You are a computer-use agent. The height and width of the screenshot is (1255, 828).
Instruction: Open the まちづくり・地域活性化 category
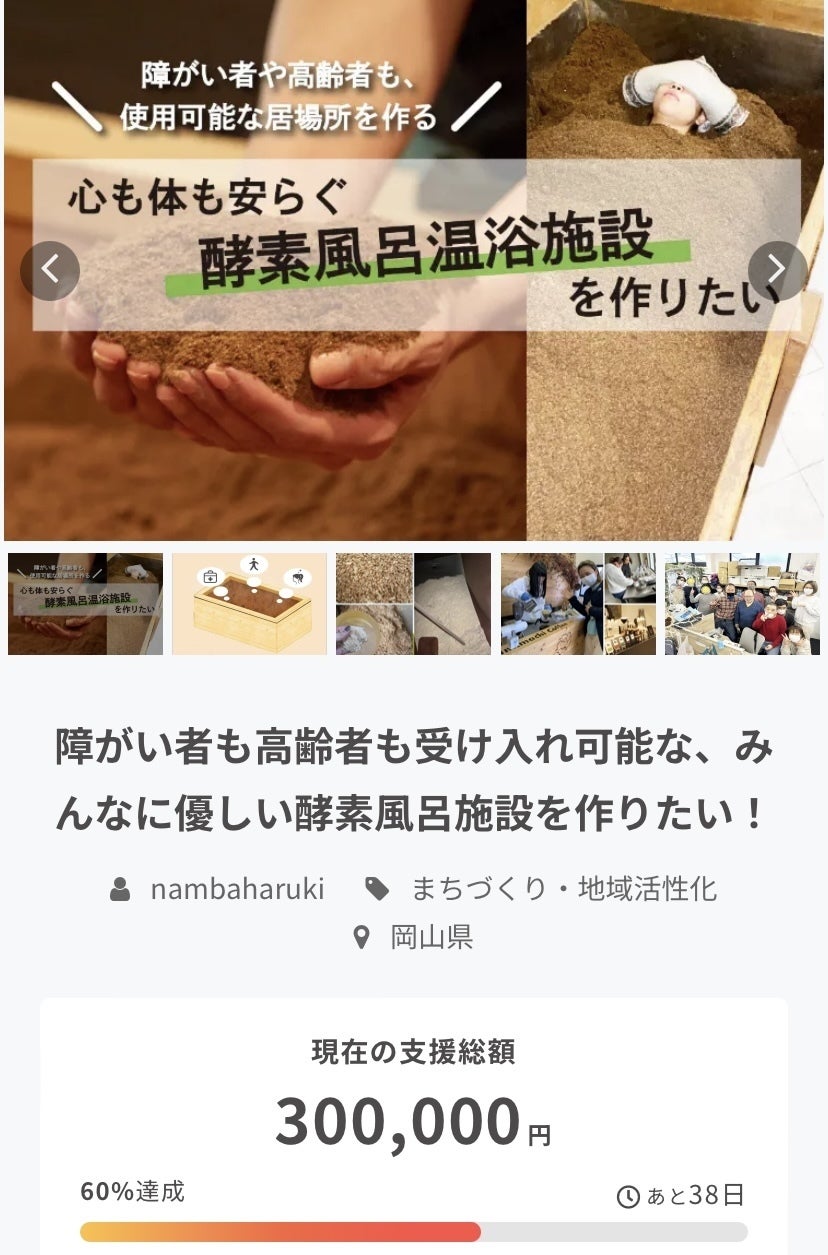563,889
